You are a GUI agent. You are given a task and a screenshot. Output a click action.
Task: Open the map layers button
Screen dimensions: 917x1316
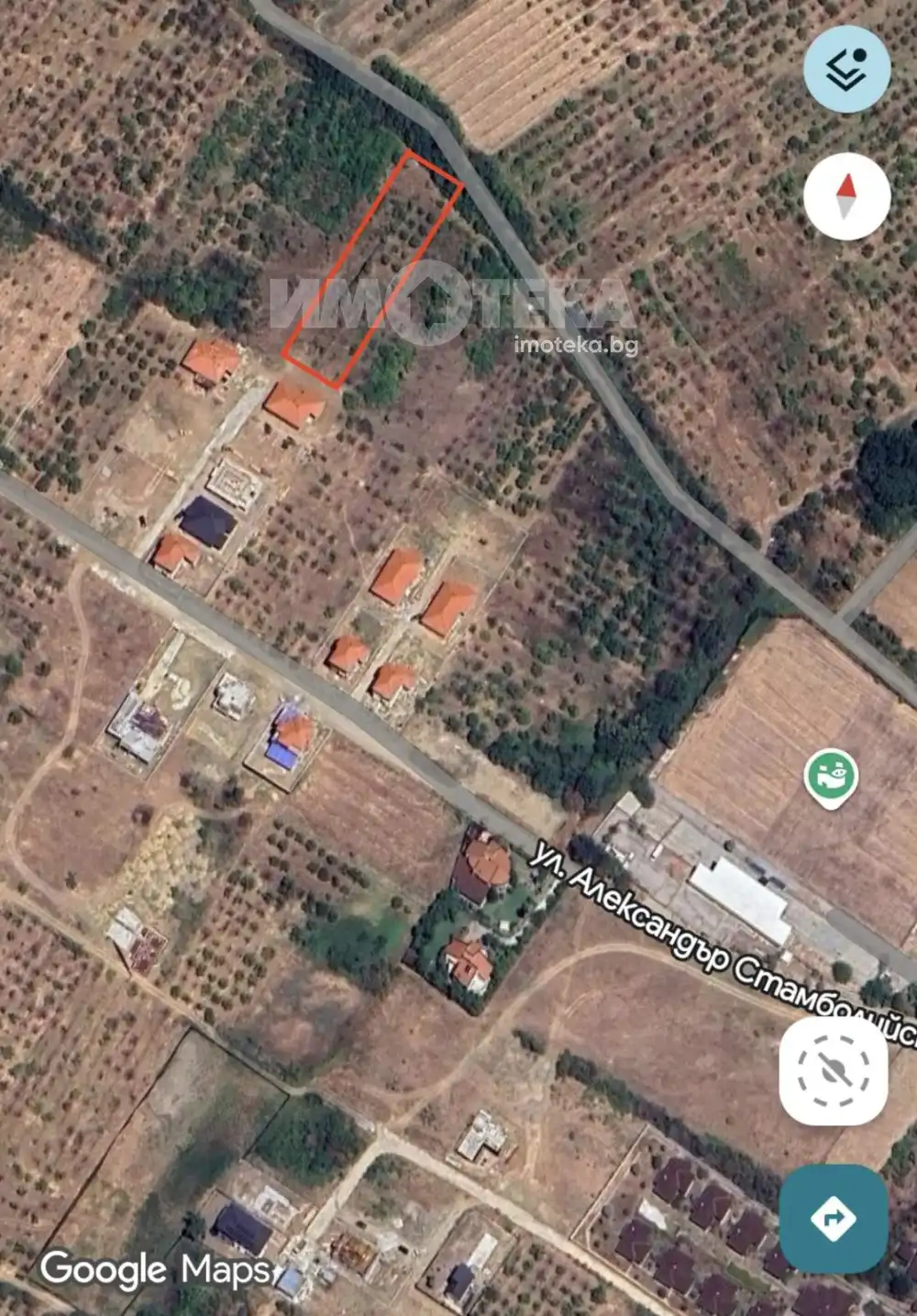[846, 69]
